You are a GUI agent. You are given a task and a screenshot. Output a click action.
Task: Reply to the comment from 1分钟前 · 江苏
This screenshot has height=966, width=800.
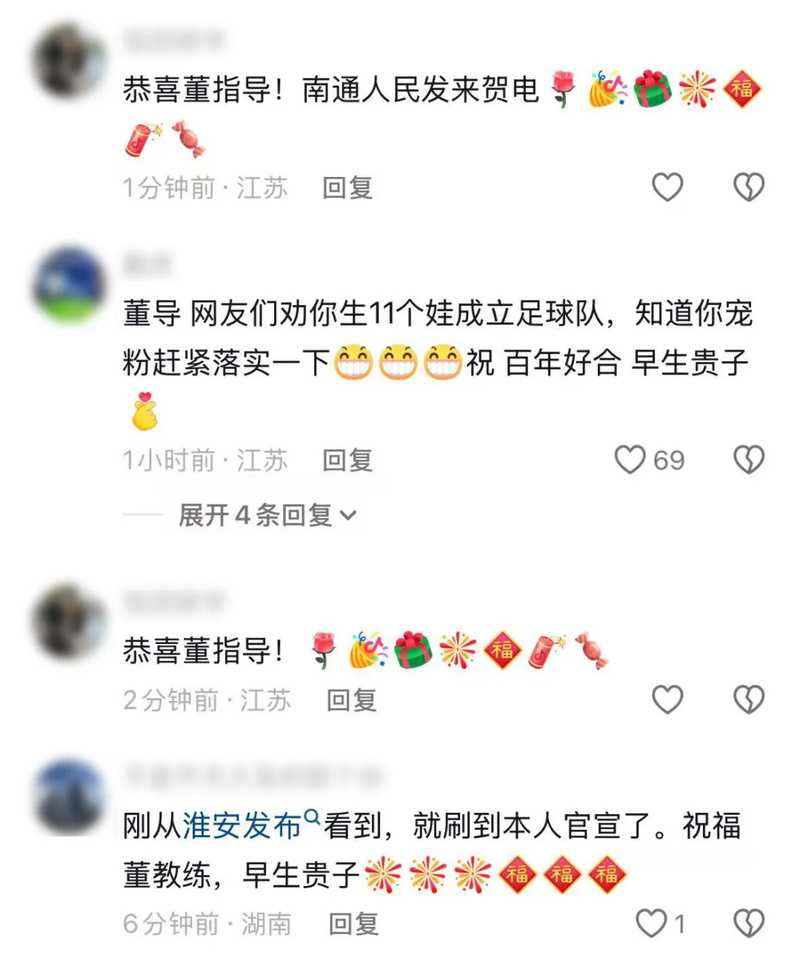(347, 188)
